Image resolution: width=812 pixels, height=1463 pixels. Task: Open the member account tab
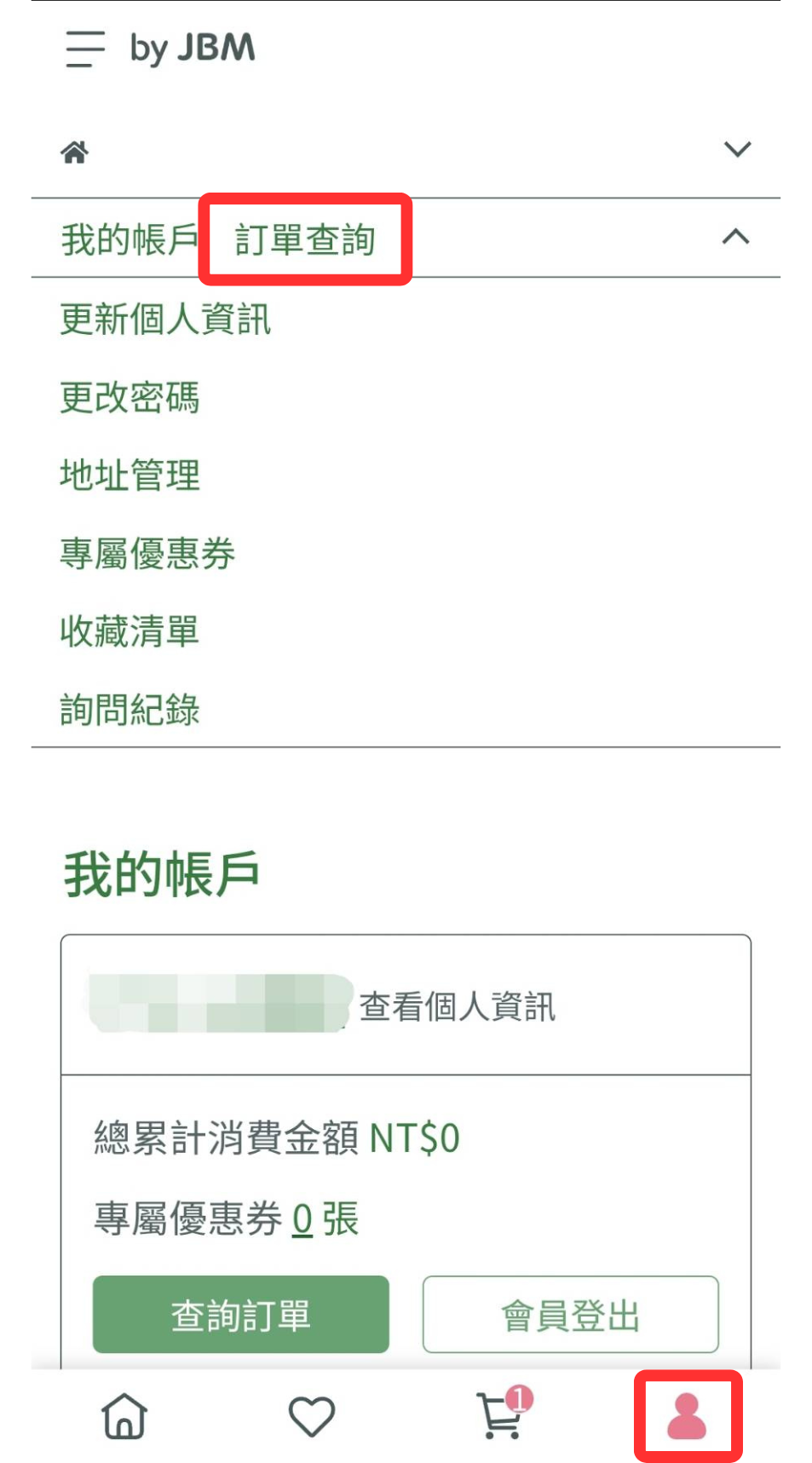(x=687, y=1416)
